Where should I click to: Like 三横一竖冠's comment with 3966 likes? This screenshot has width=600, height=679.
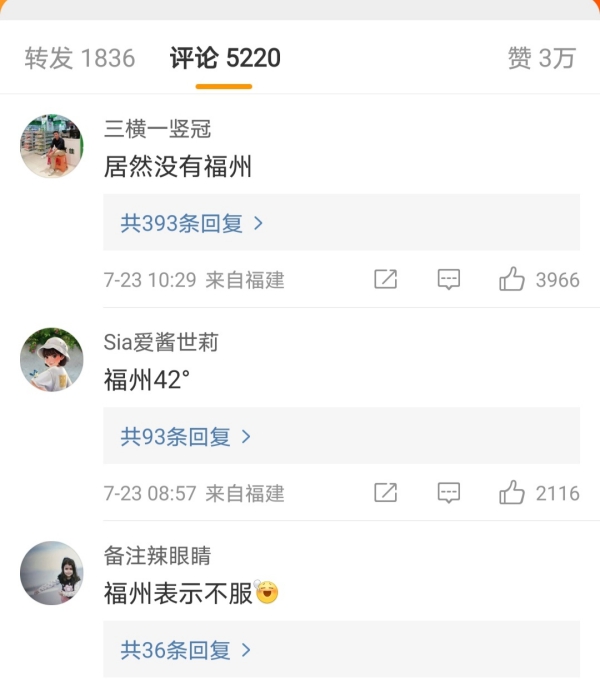tap(512, 280)
